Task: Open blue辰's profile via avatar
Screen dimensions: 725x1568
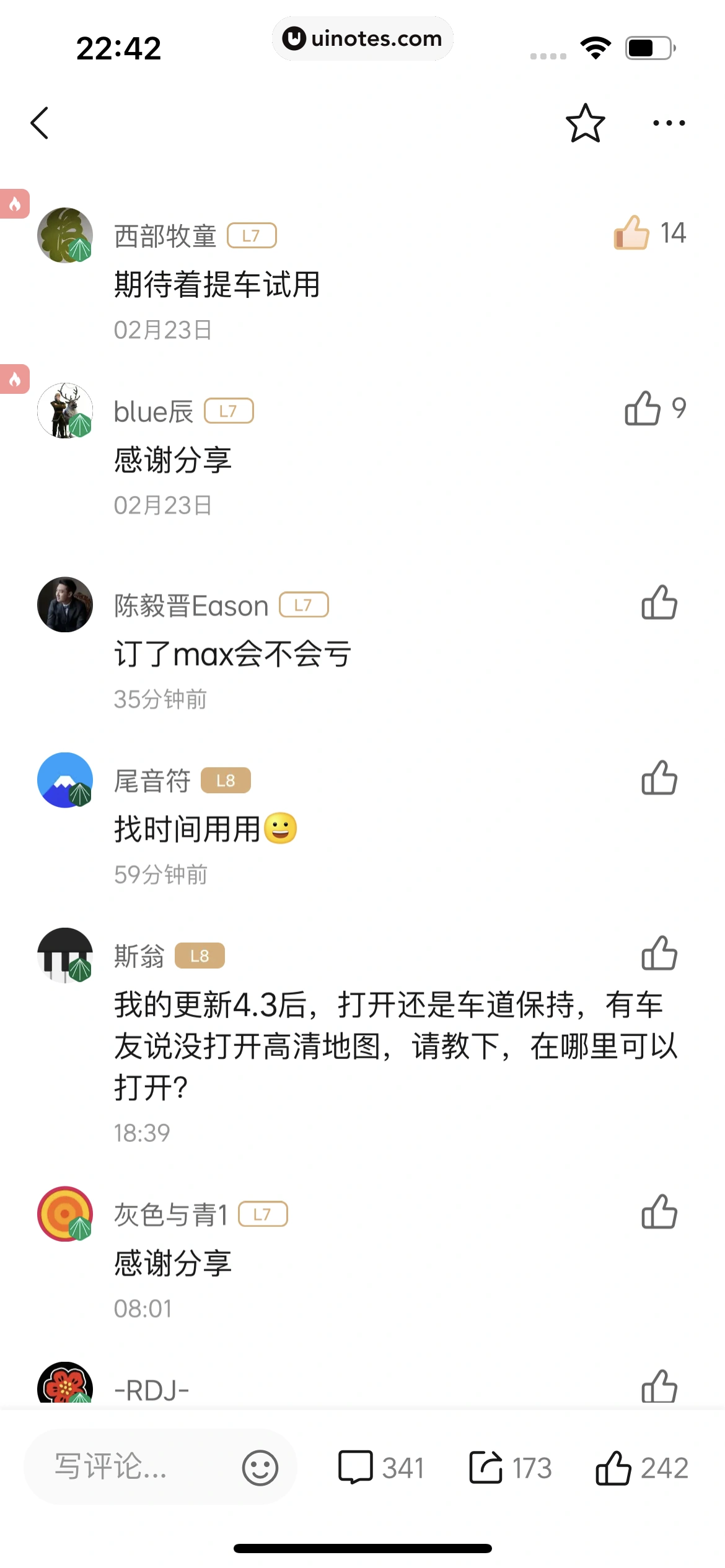Action: 64,411
